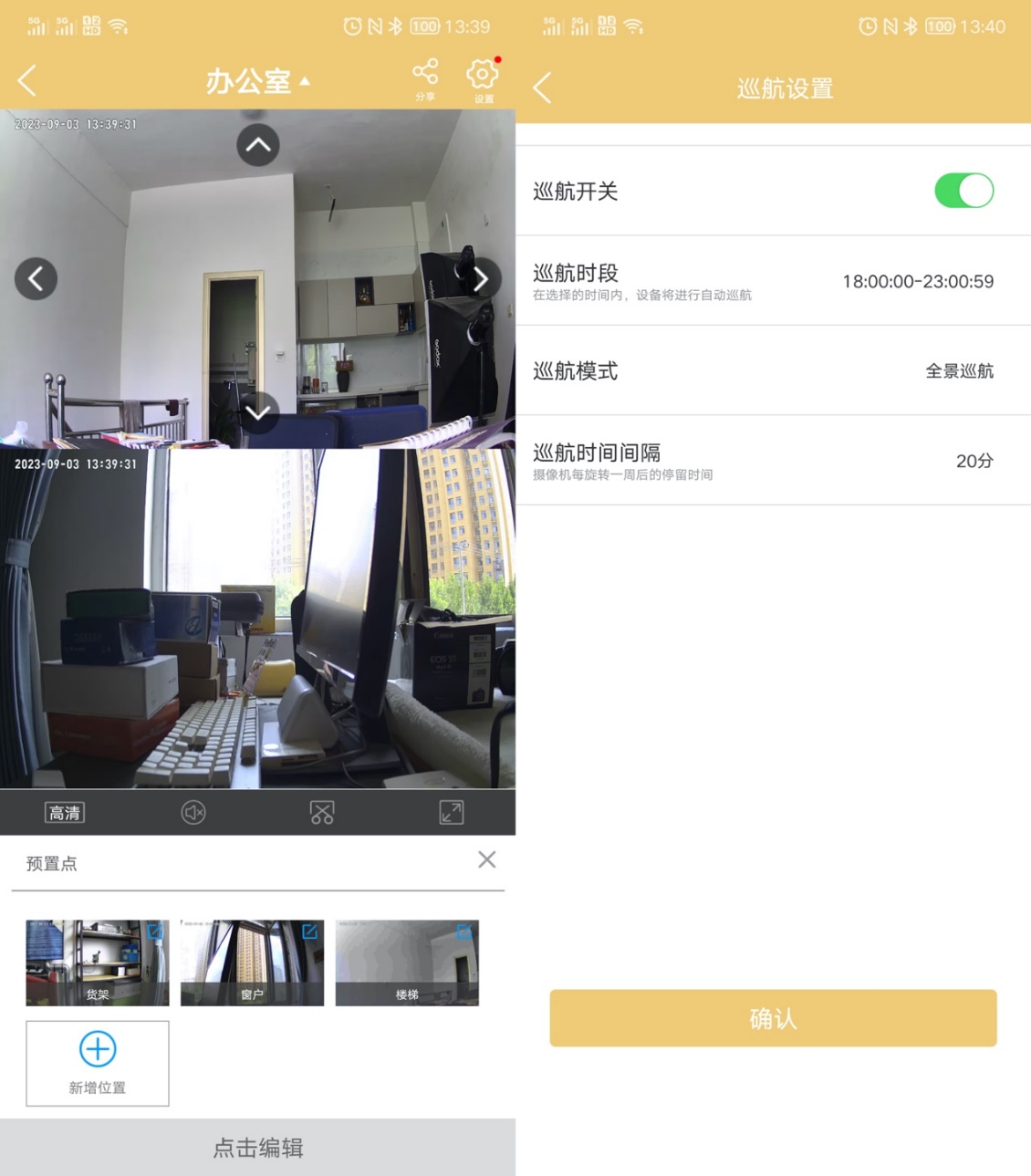Set the 巡航时段 time range
Screen dimensions: 1031x1176
coord(917,282)
